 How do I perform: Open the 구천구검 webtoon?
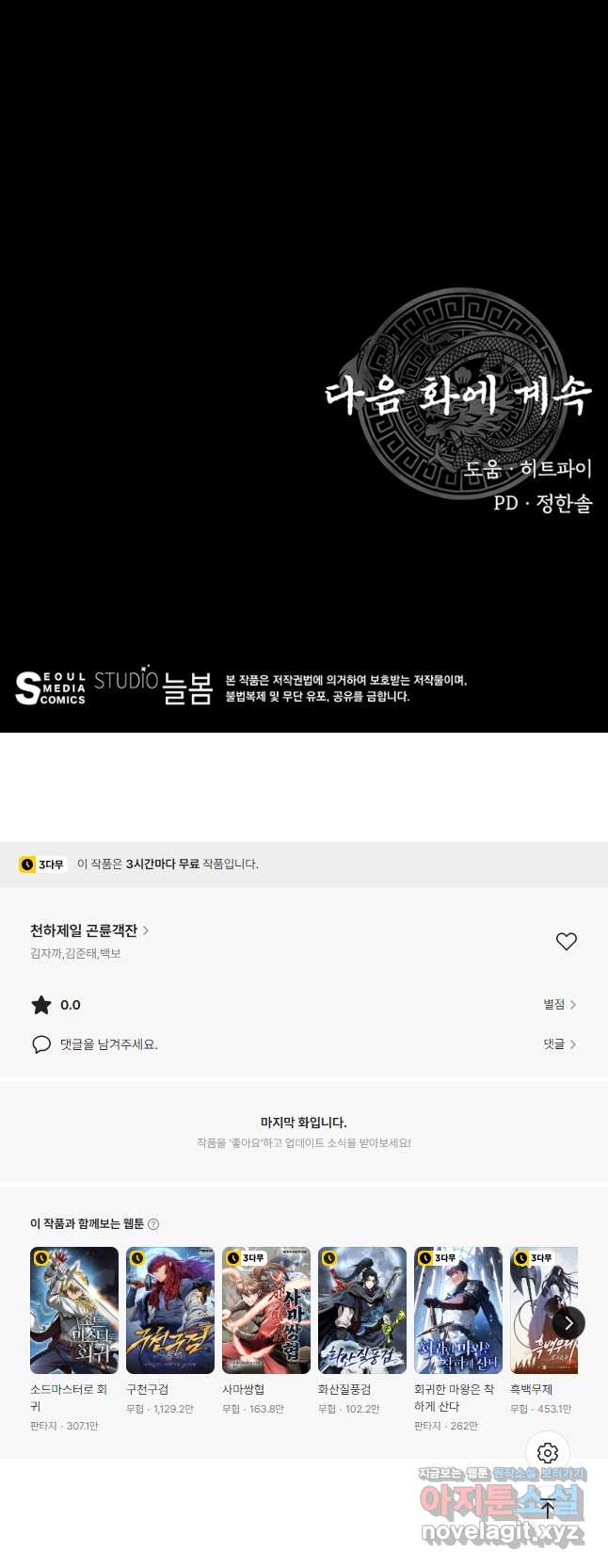170,1310
